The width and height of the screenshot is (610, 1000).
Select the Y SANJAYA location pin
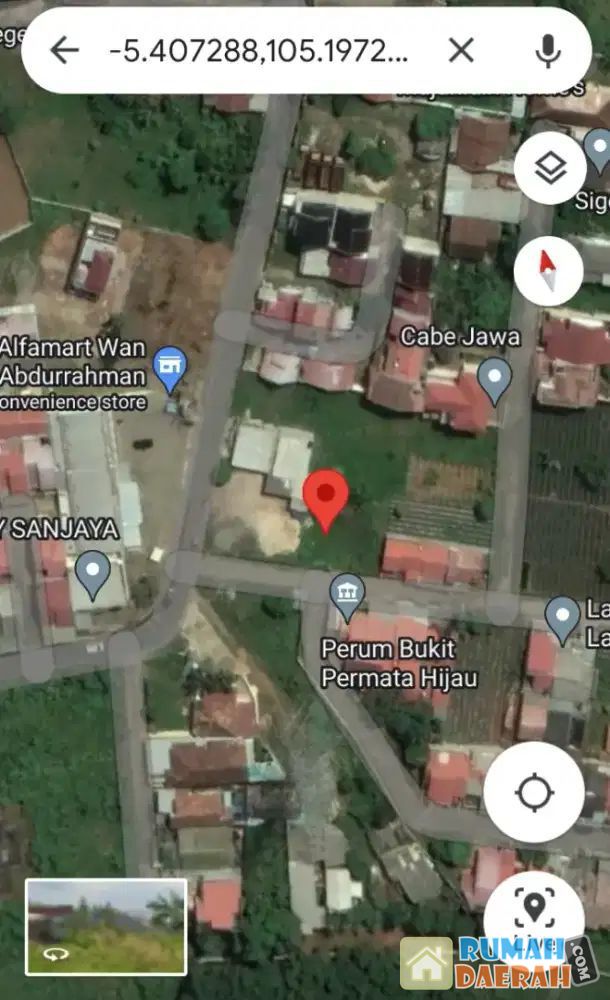(x=93, y=572)
